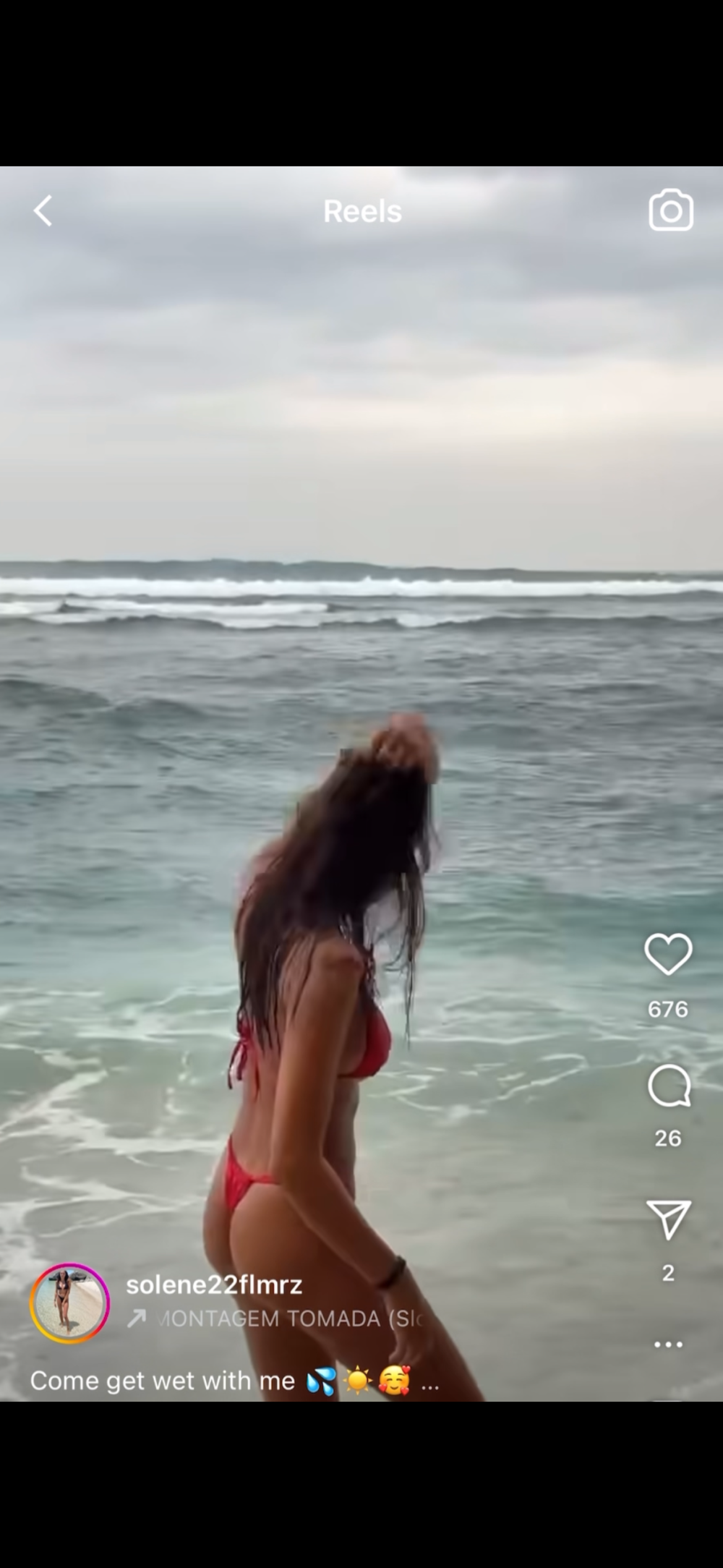Open the MONTAGEM TOMADA audio track
This screenshot has width=723, height=1568.
275,1318
